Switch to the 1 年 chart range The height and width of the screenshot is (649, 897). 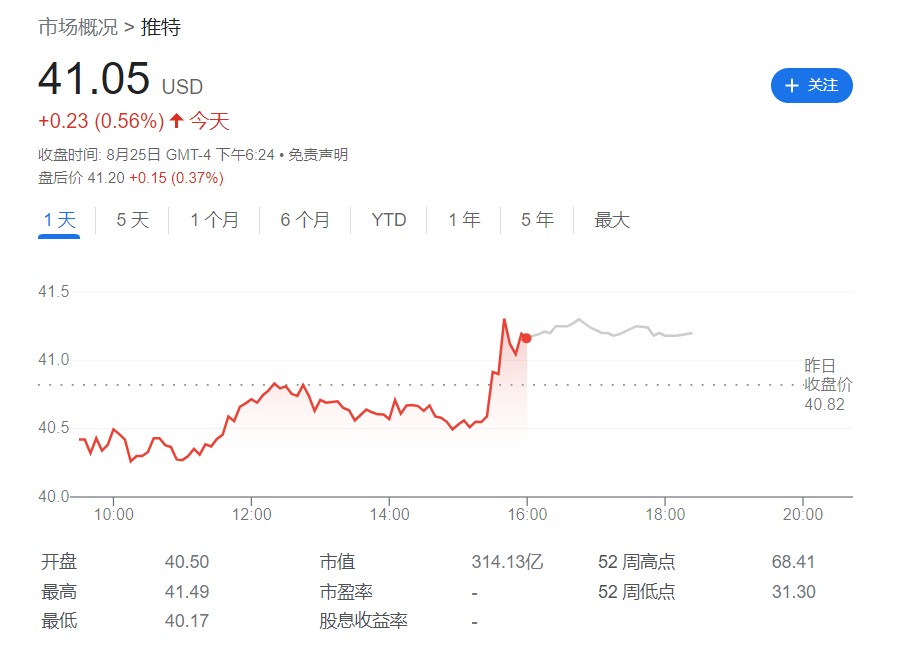point(464,220)
